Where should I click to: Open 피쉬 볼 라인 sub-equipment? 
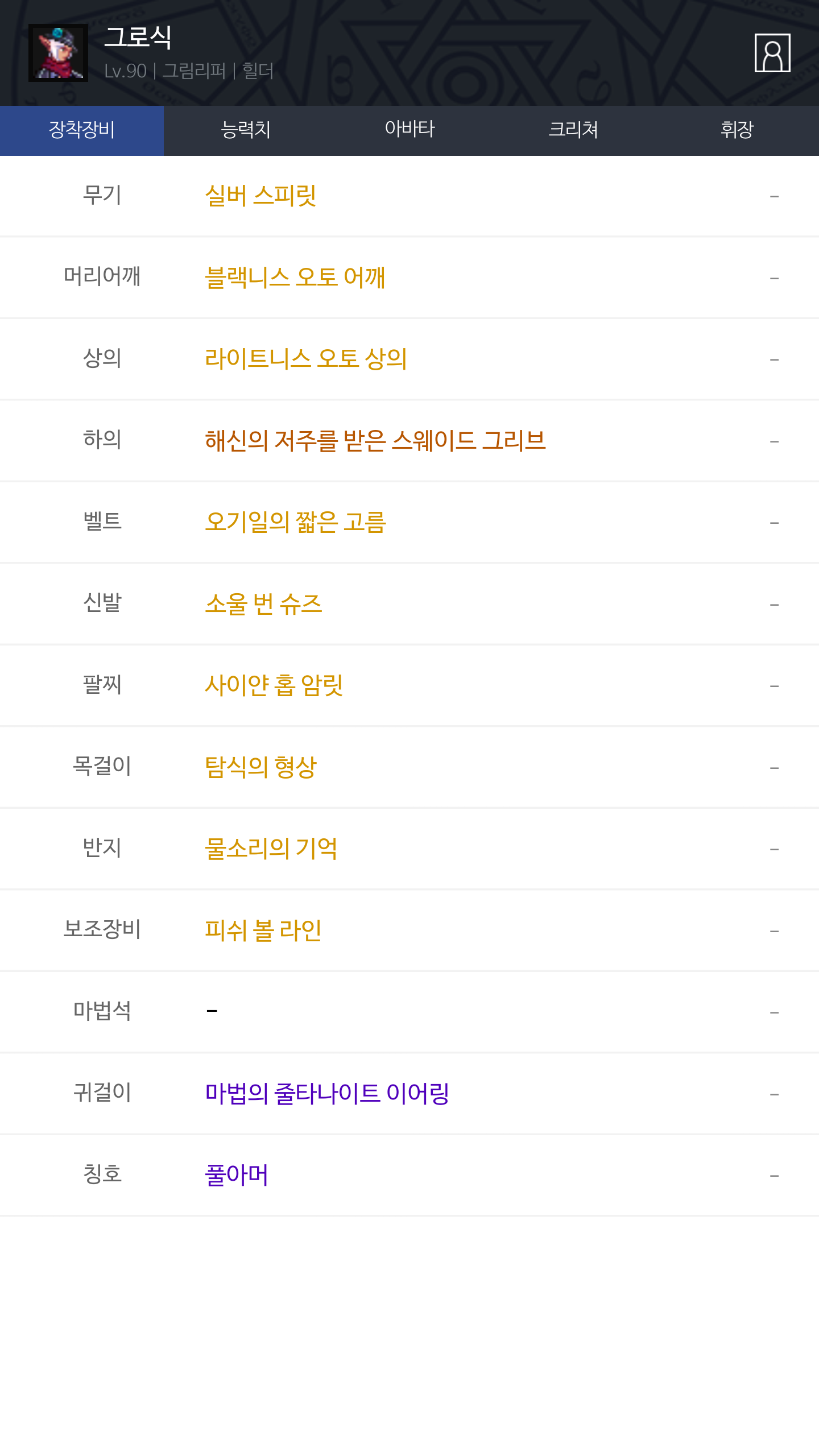[263, 930]
